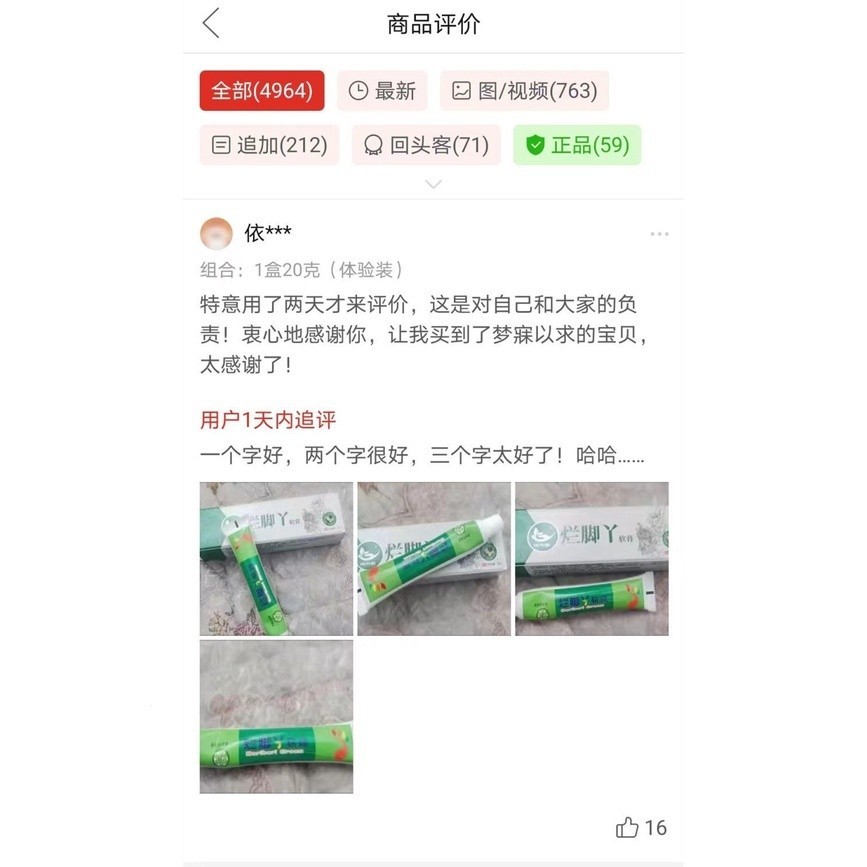Open the third review photo
The height and width of the screenshot is (867, 867).
(592, 558)
